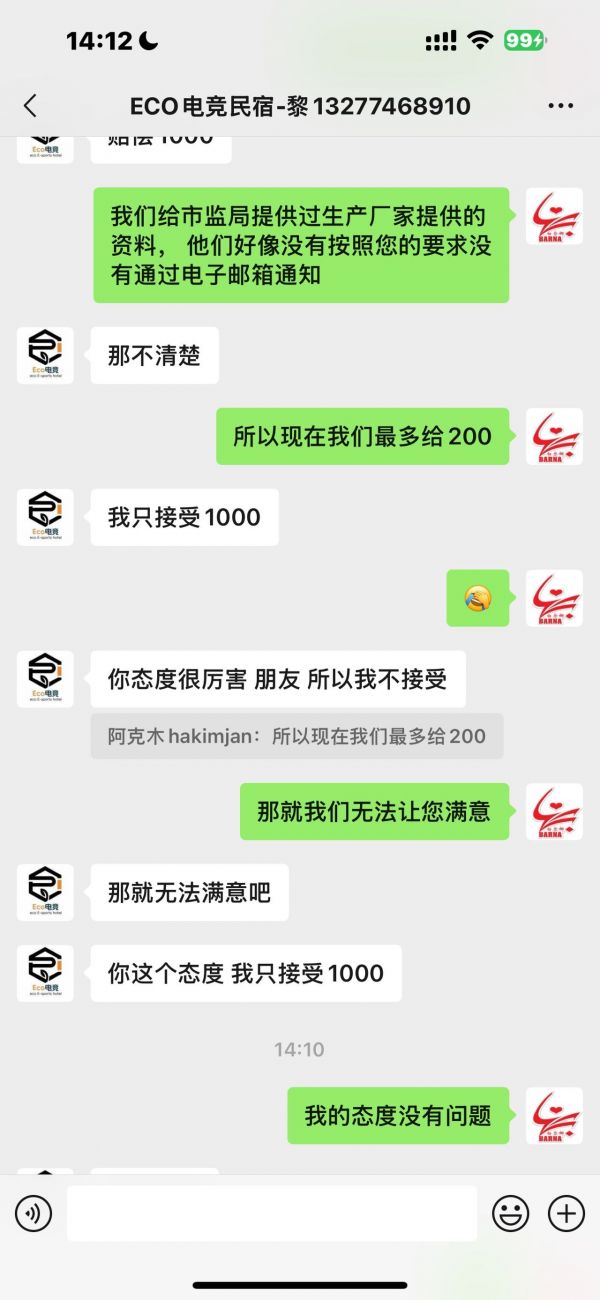The width and height of the screenshot is (600, 1300).
Task: Tap the quoted reply 所以现在我们最多给200
Action: coord(297,737)
